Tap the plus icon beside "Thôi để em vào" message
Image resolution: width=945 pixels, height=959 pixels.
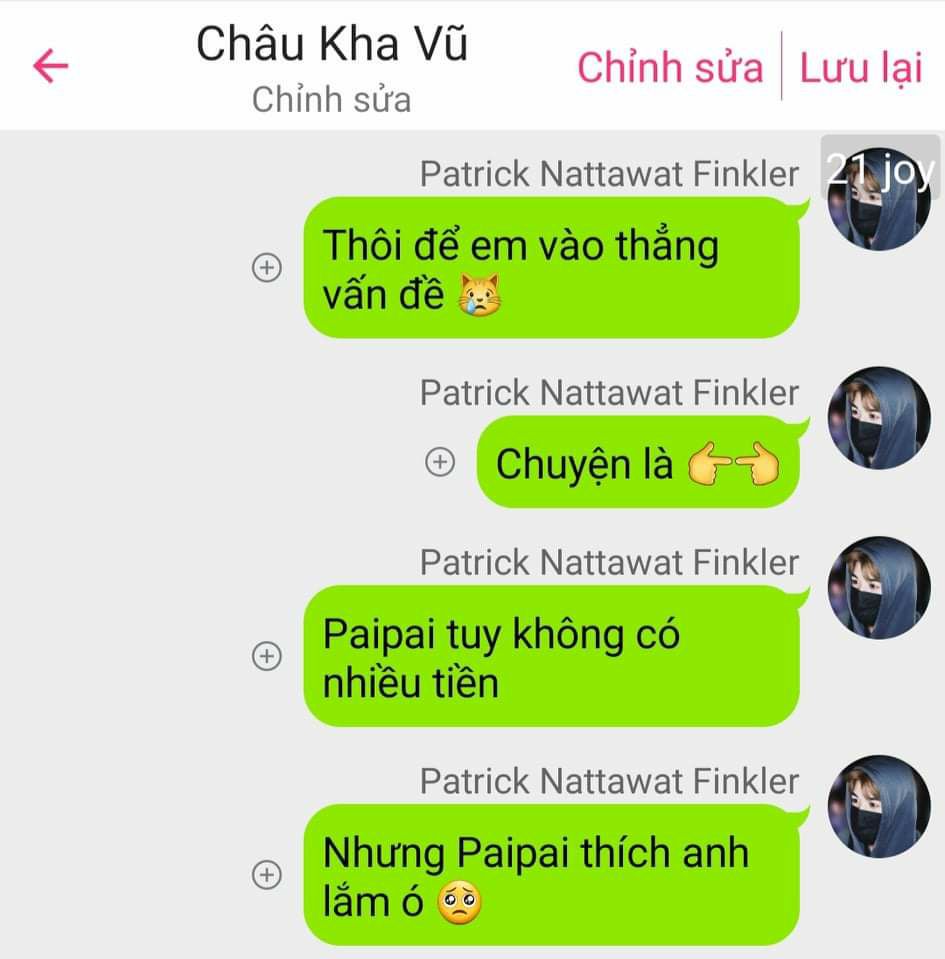(x=266, y=268)
